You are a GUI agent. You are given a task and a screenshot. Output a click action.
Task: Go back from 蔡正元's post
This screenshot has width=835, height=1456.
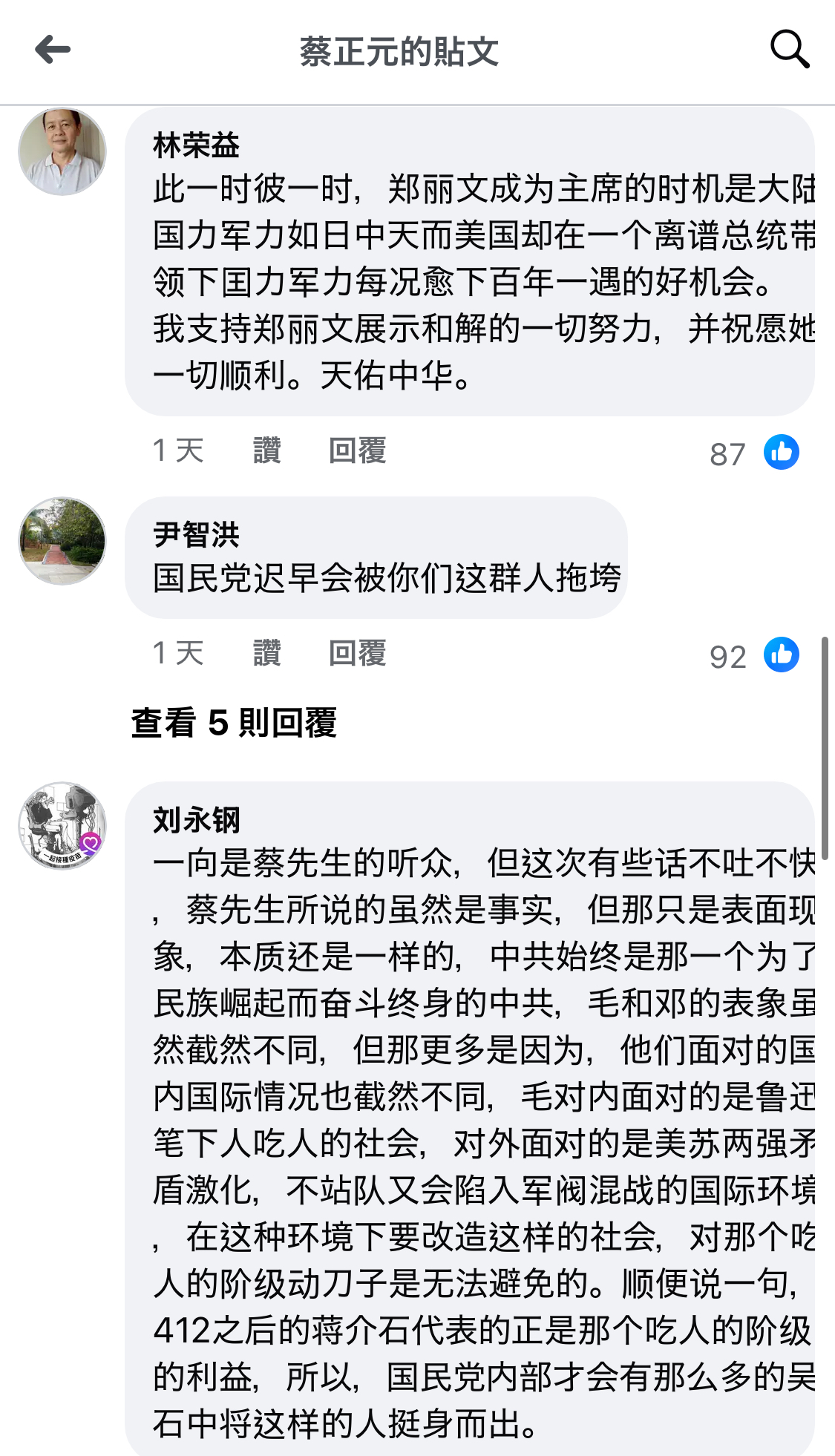coord(53,50)
